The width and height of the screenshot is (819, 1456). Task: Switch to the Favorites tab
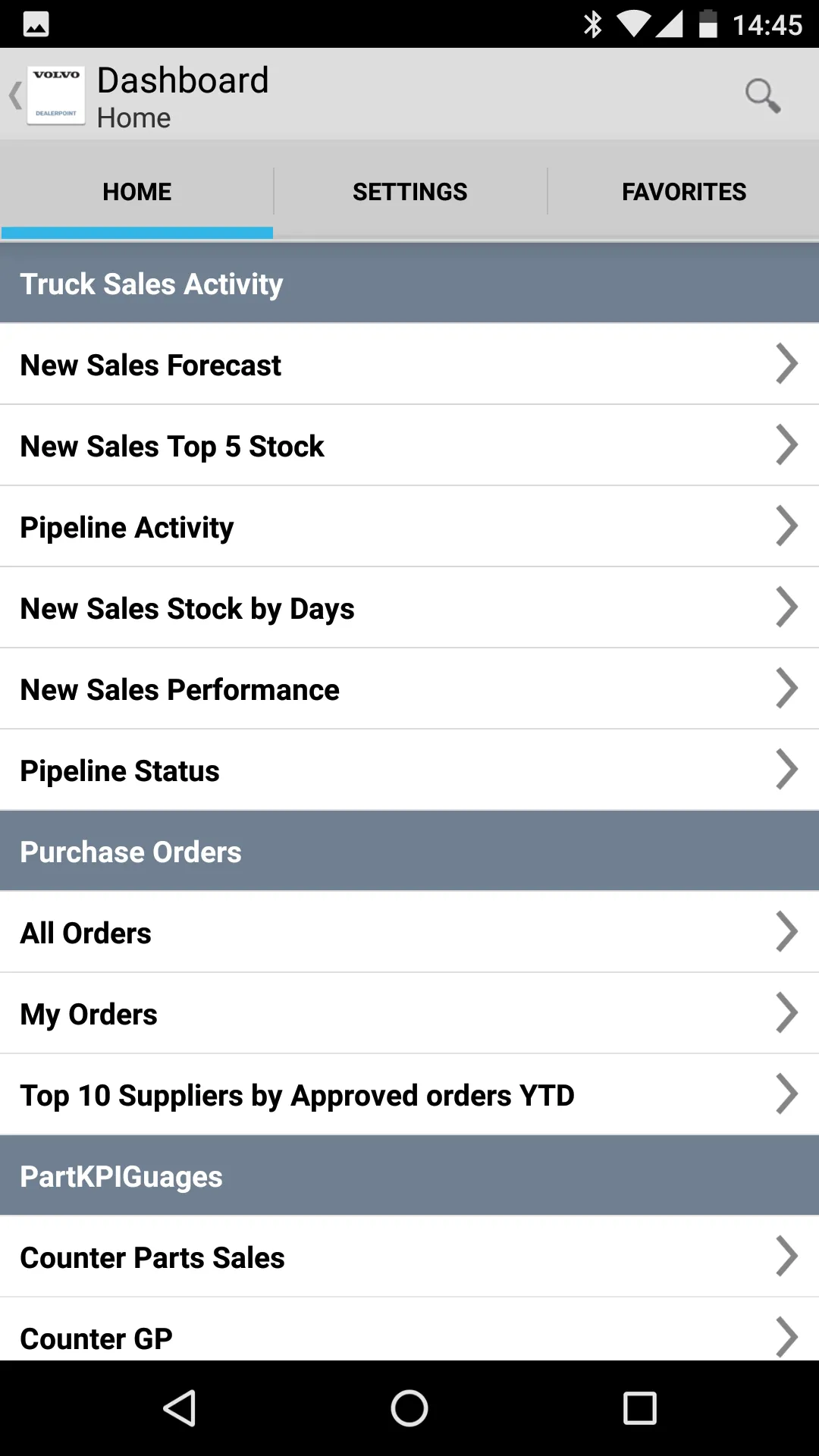click(684, 192)
